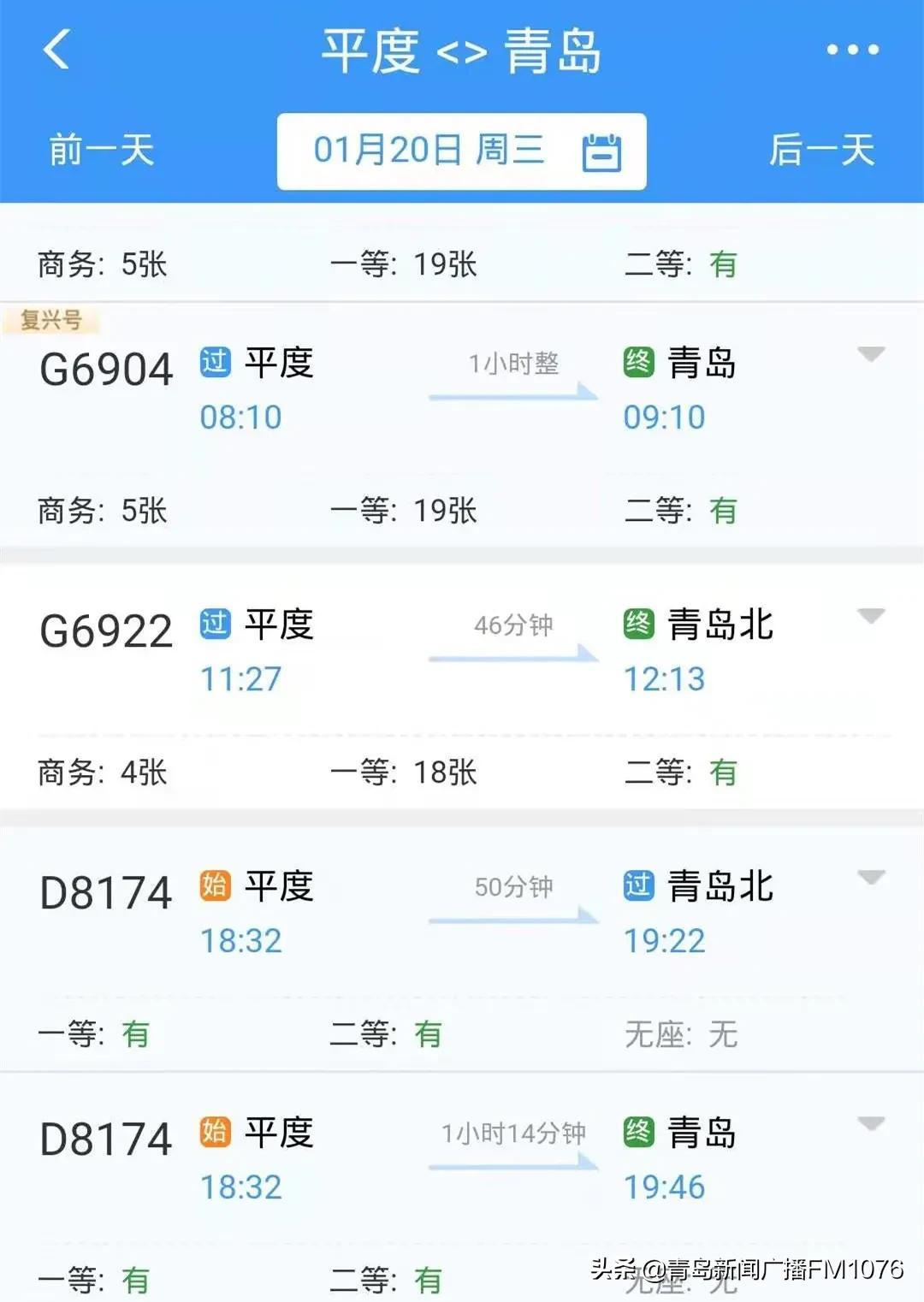The image size is (924, 1302).
Task: Expand the arrow for D8174 arriving 19:46
Action: click(871, 1124)
